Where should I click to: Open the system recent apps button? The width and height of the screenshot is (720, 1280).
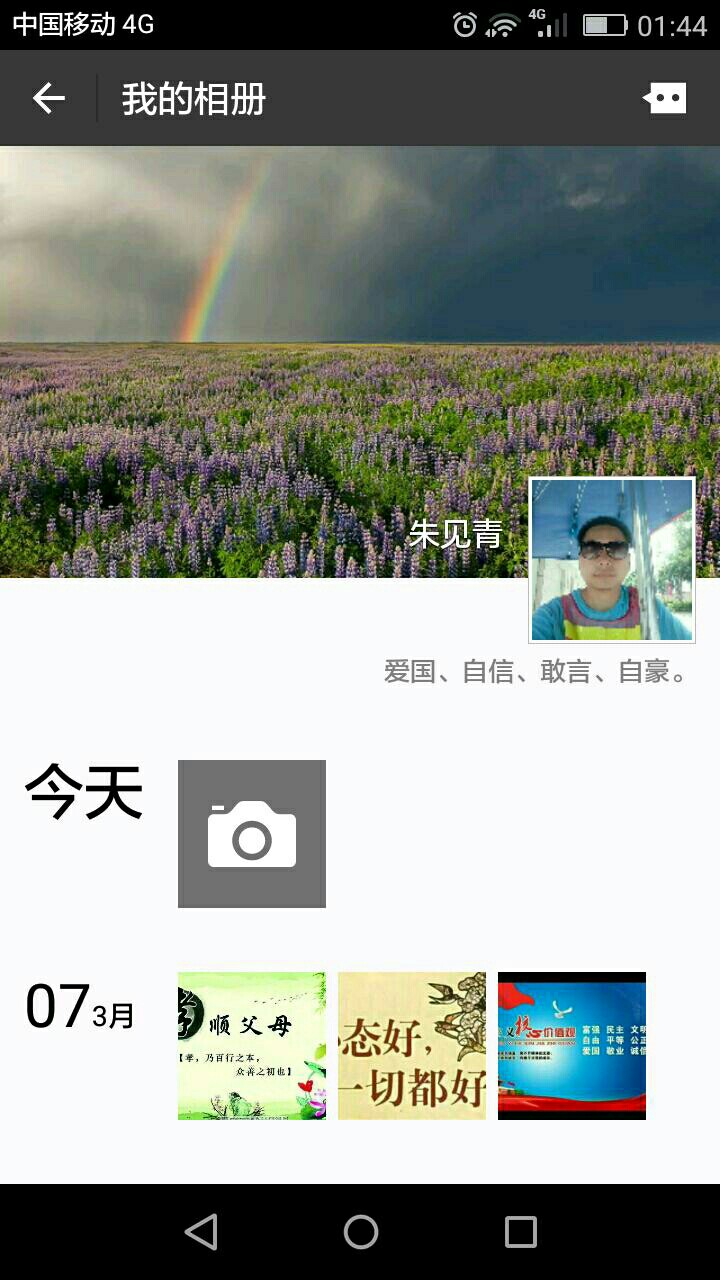[520, 1232]
